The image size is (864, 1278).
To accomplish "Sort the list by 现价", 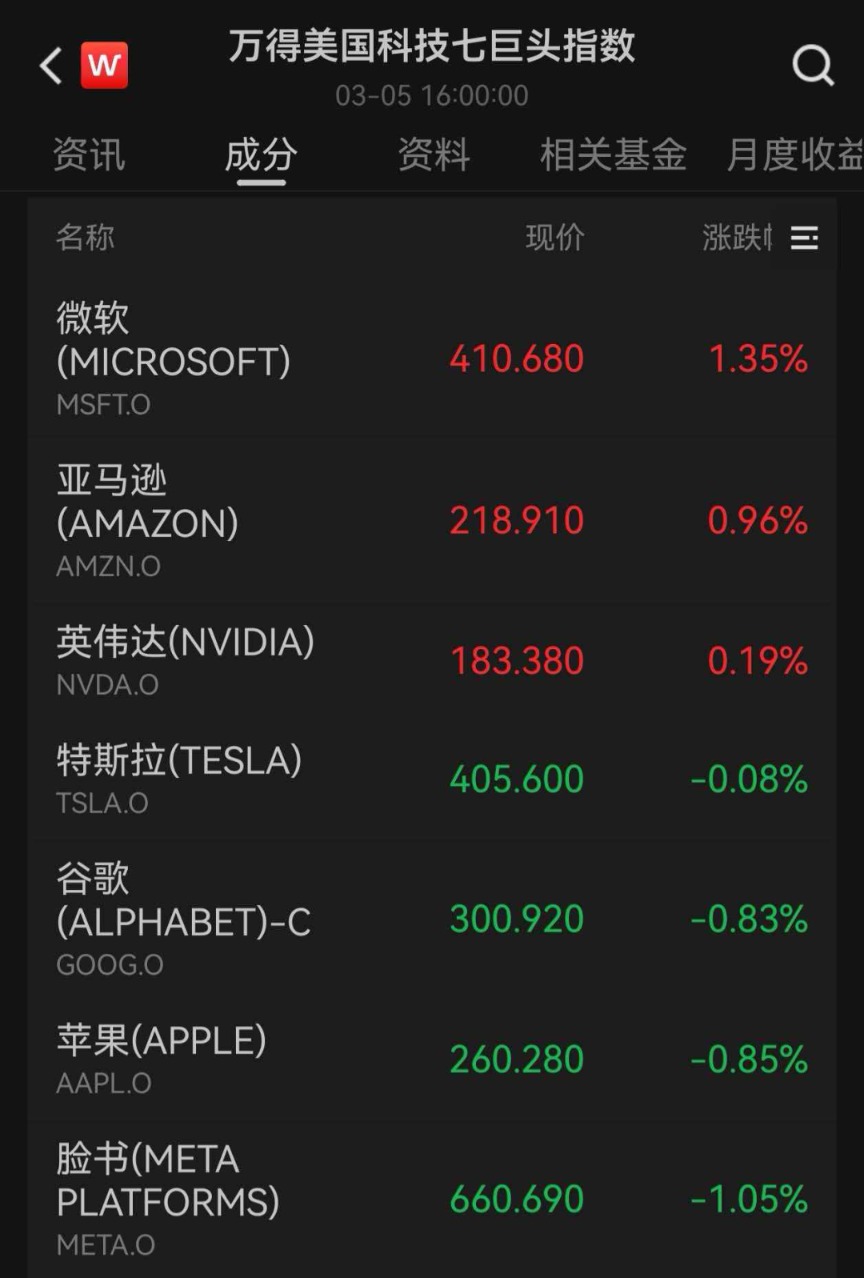I will click(555, 238).
